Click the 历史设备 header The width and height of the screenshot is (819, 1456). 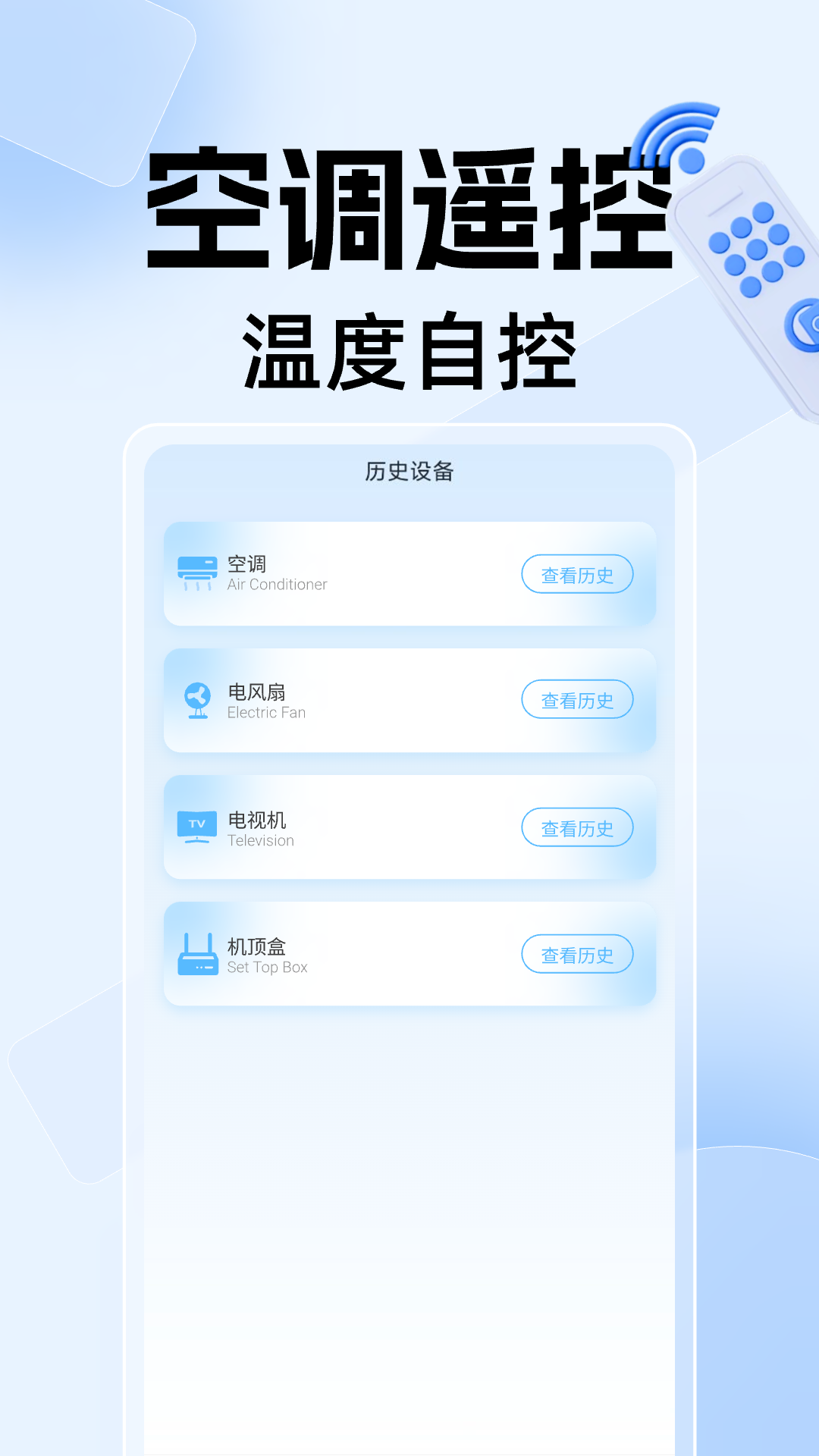(x=409, y=470)
